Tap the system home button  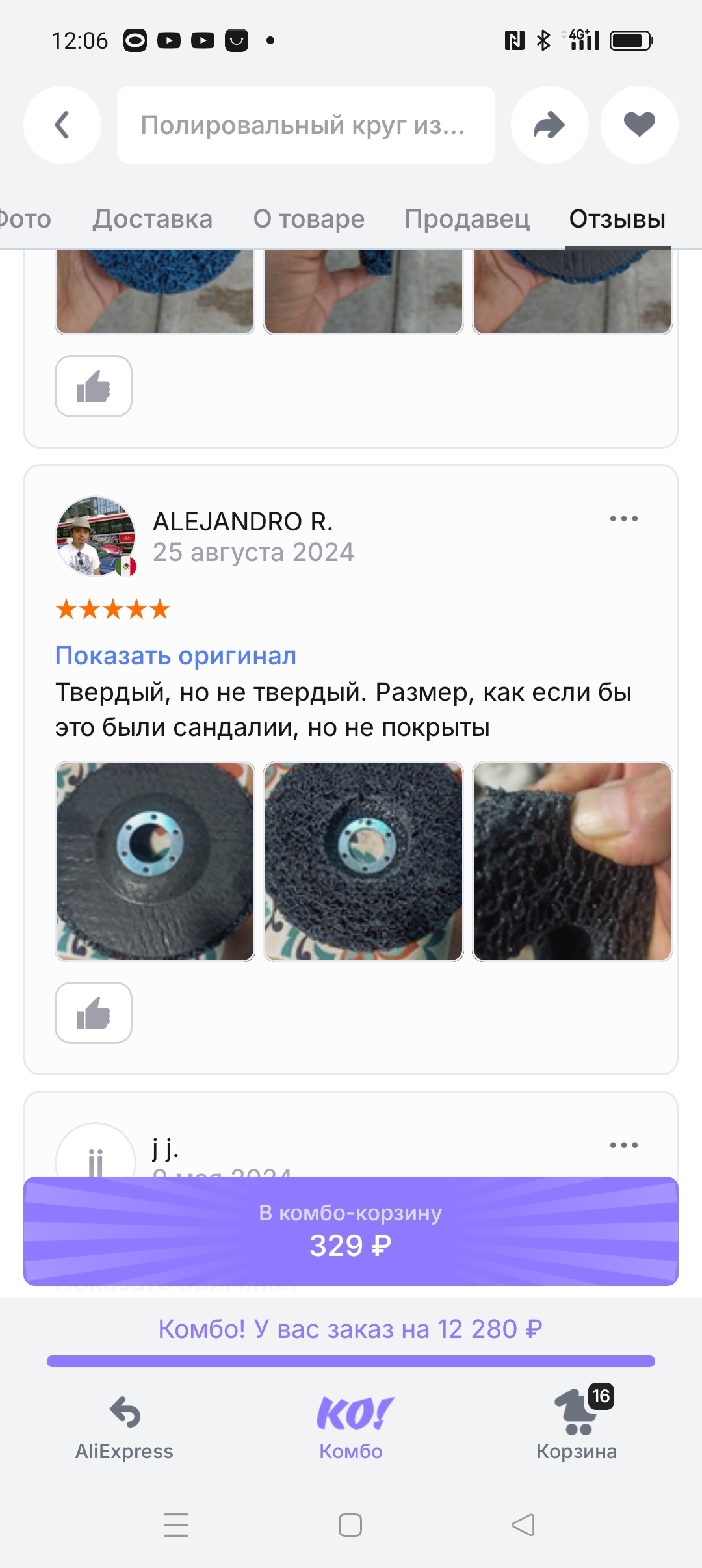(350, 1525)
